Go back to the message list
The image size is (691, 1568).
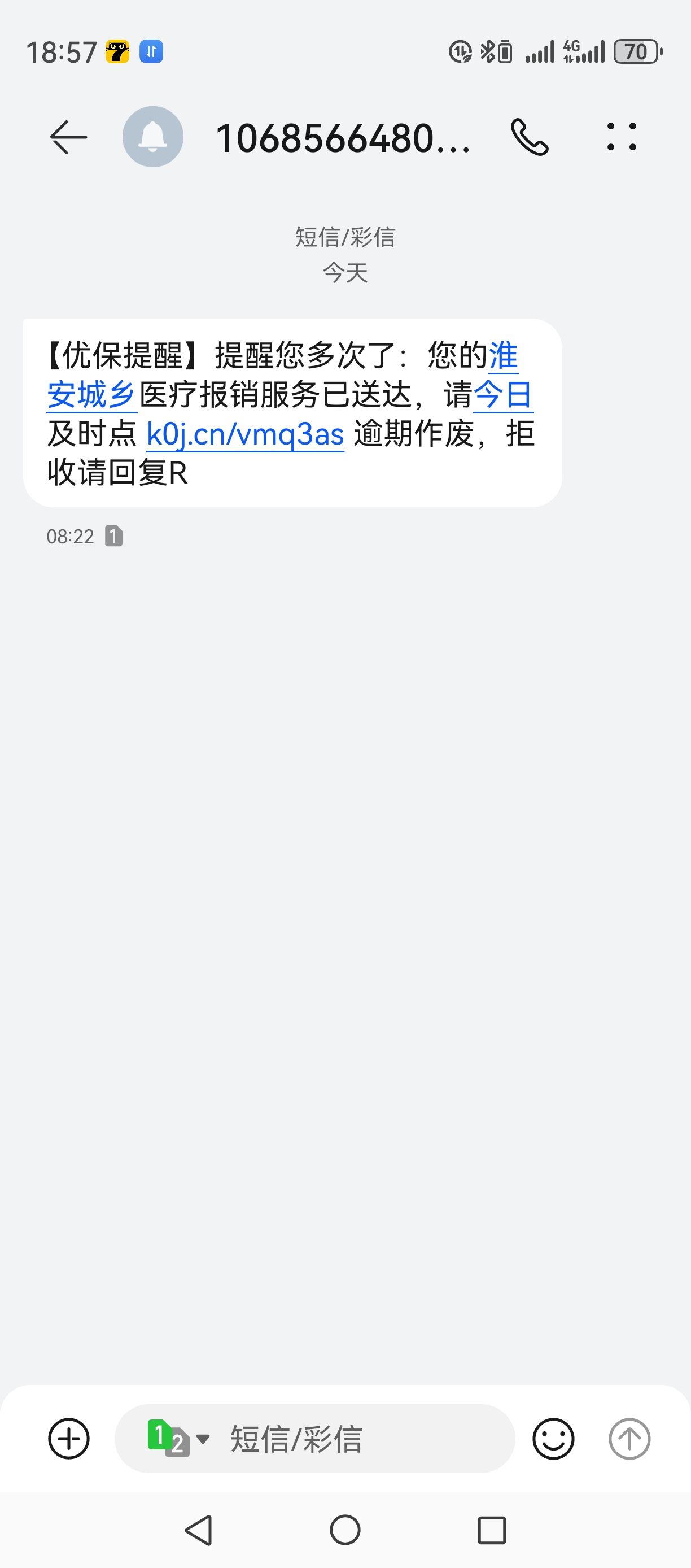68,137
